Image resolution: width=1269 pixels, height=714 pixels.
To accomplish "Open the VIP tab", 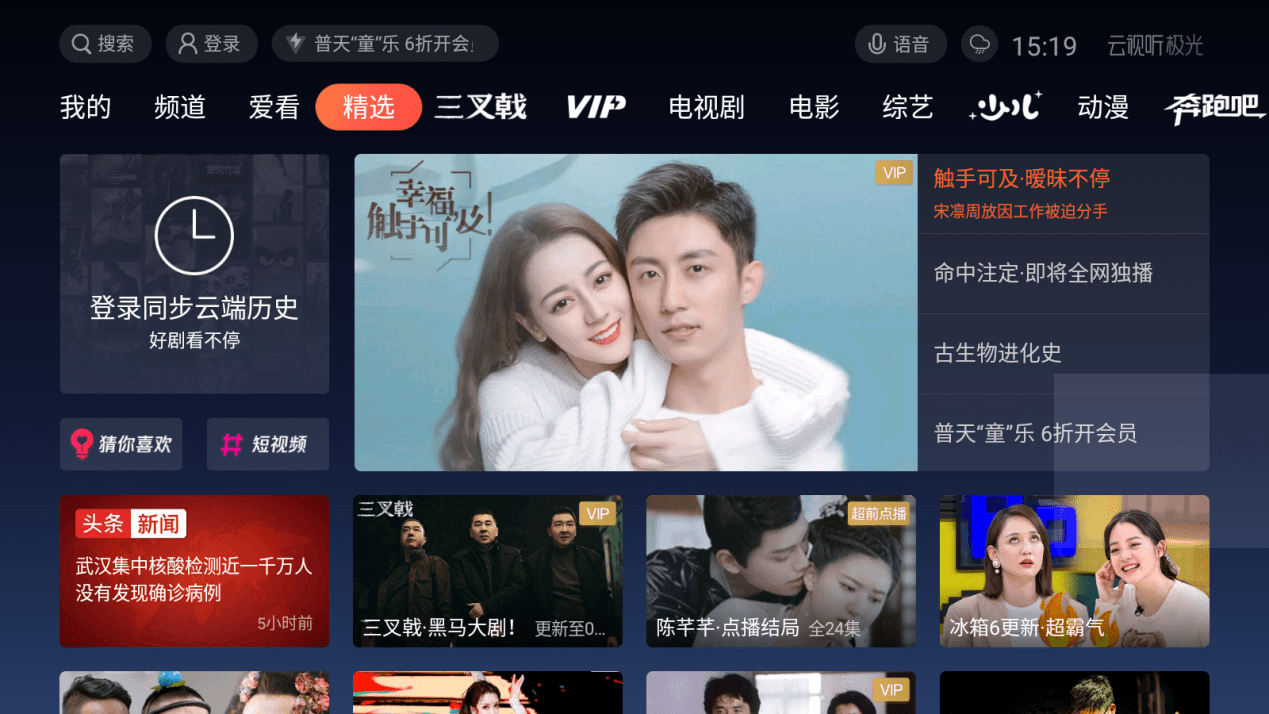I will click(x=596, y=107).
